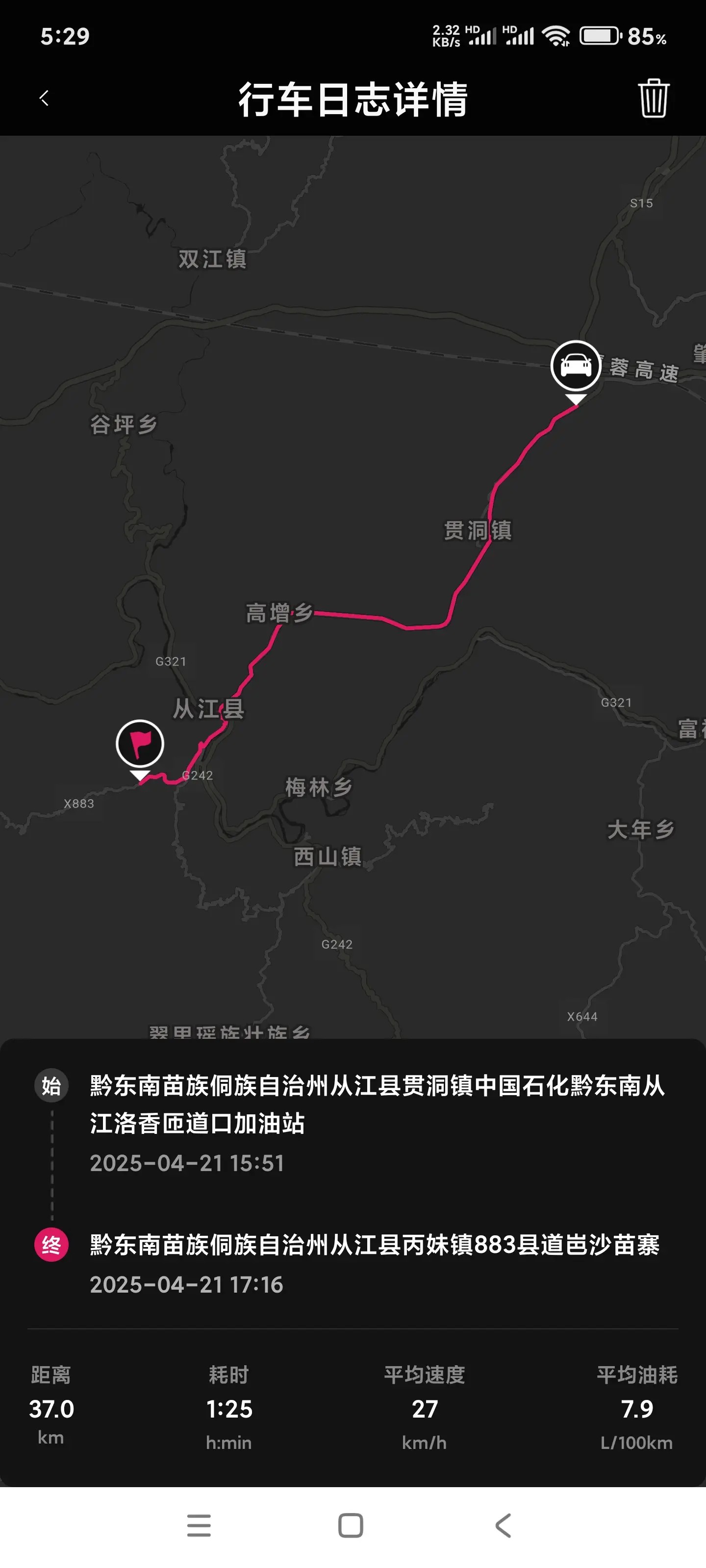Tap the car marker at the route start
The height and width of the screenshot is (1568, 706).
[576, 367]
